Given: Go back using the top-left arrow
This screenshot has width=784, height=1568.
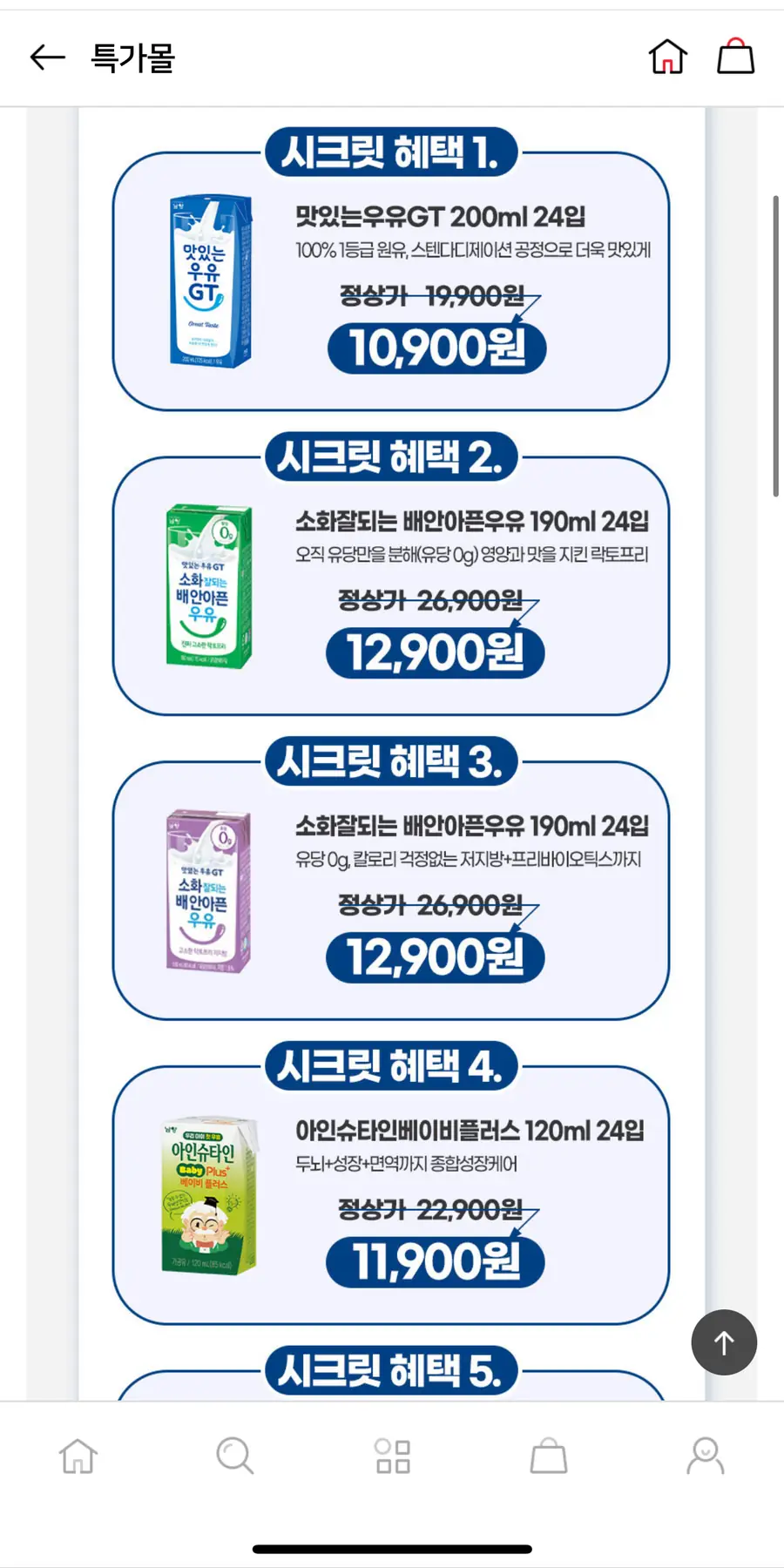Looking at the screenshot, I should click(x=48, y=57).
